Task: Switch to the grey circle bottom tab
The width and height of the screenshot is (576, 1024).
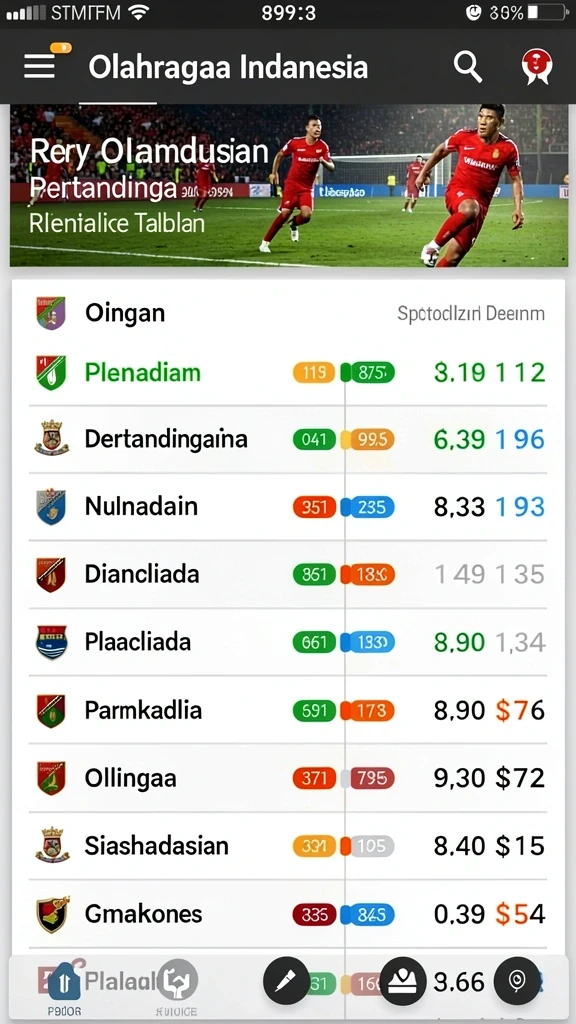Action: 177,987
